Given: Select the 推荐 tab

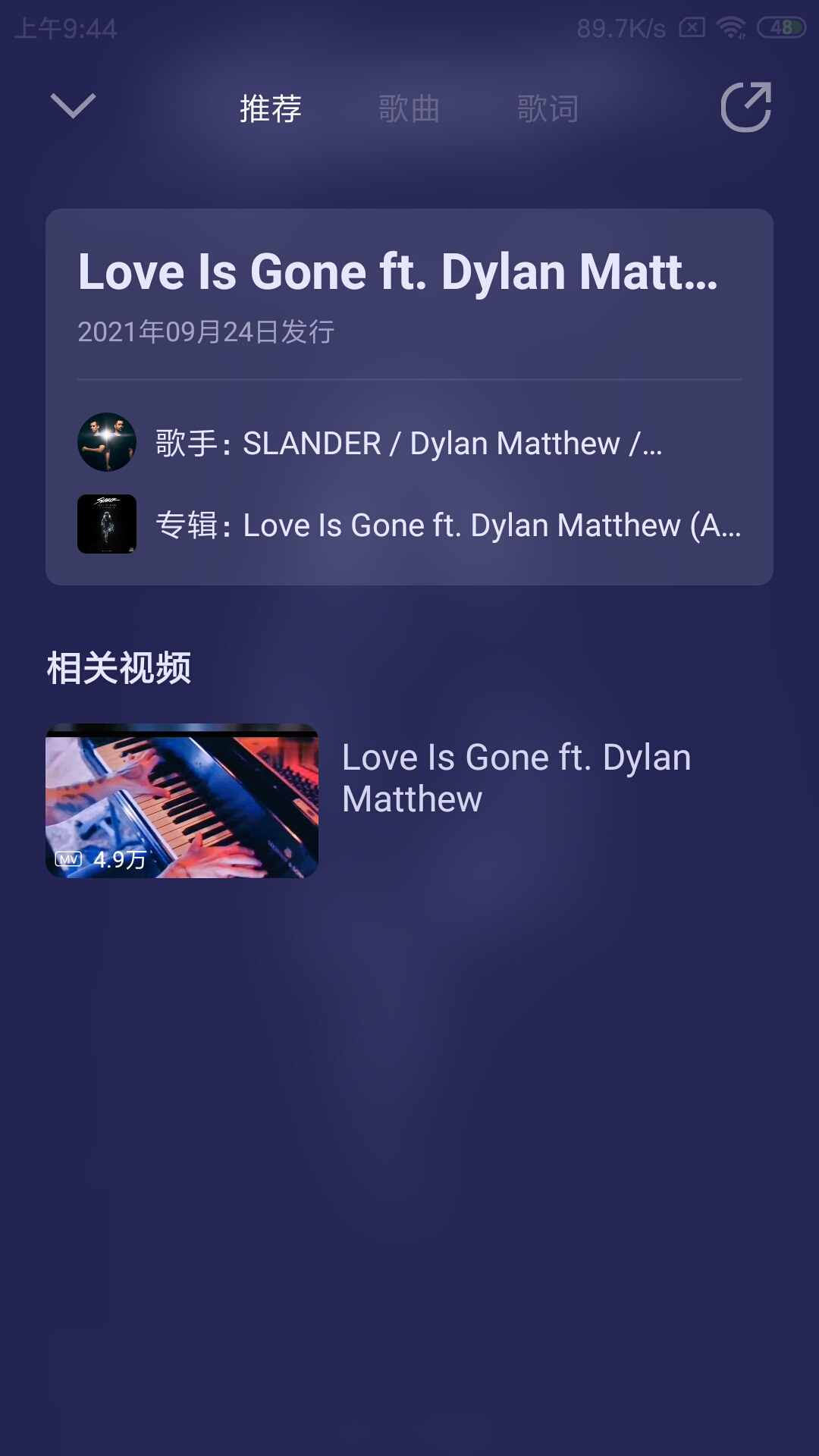Looking at the screenshot, I should click(x=271, y=108).
